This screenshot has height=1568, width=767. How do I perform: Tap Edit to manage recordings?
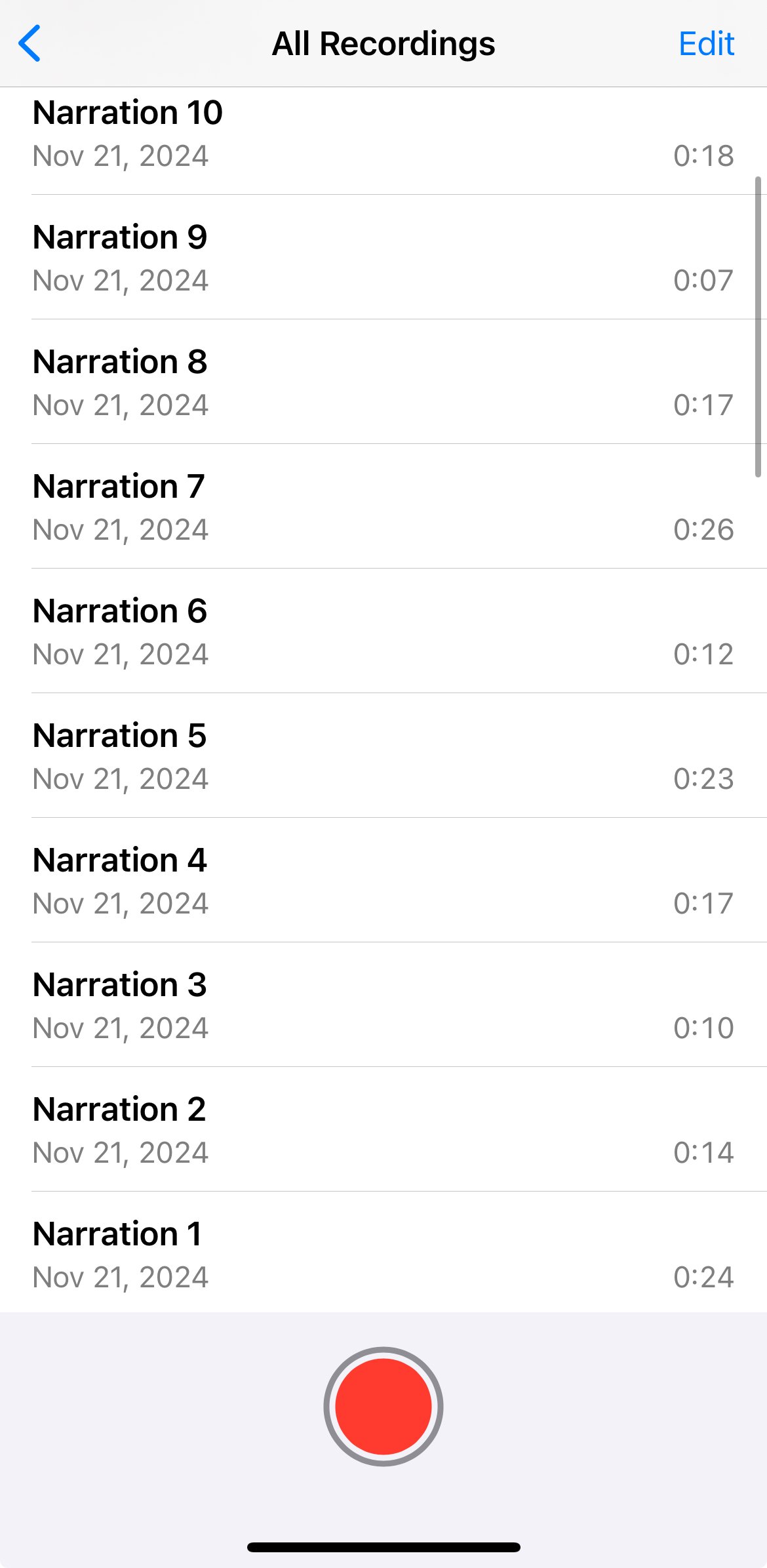(x=706, y=44)
